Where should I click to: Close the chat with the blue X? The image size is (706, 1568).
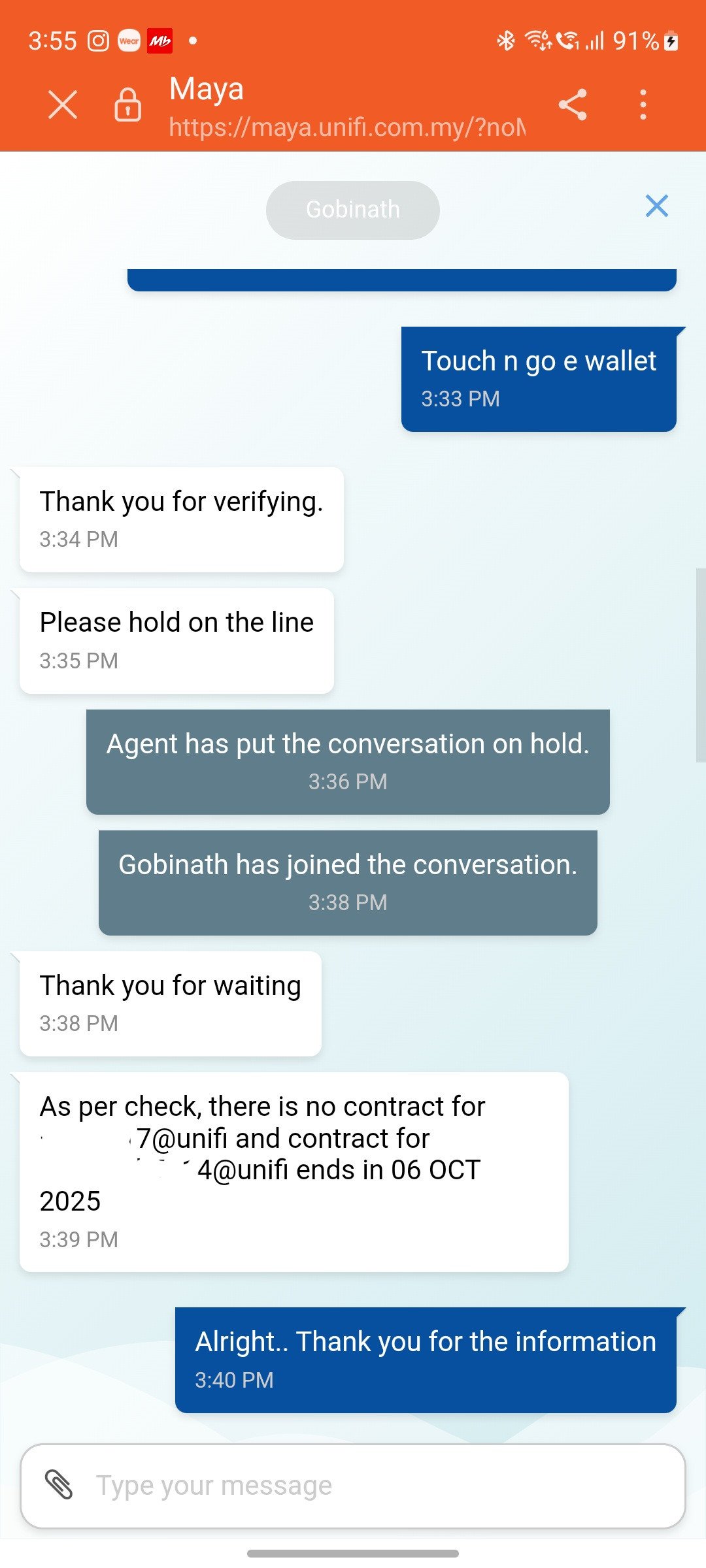(x=656, y=206)
